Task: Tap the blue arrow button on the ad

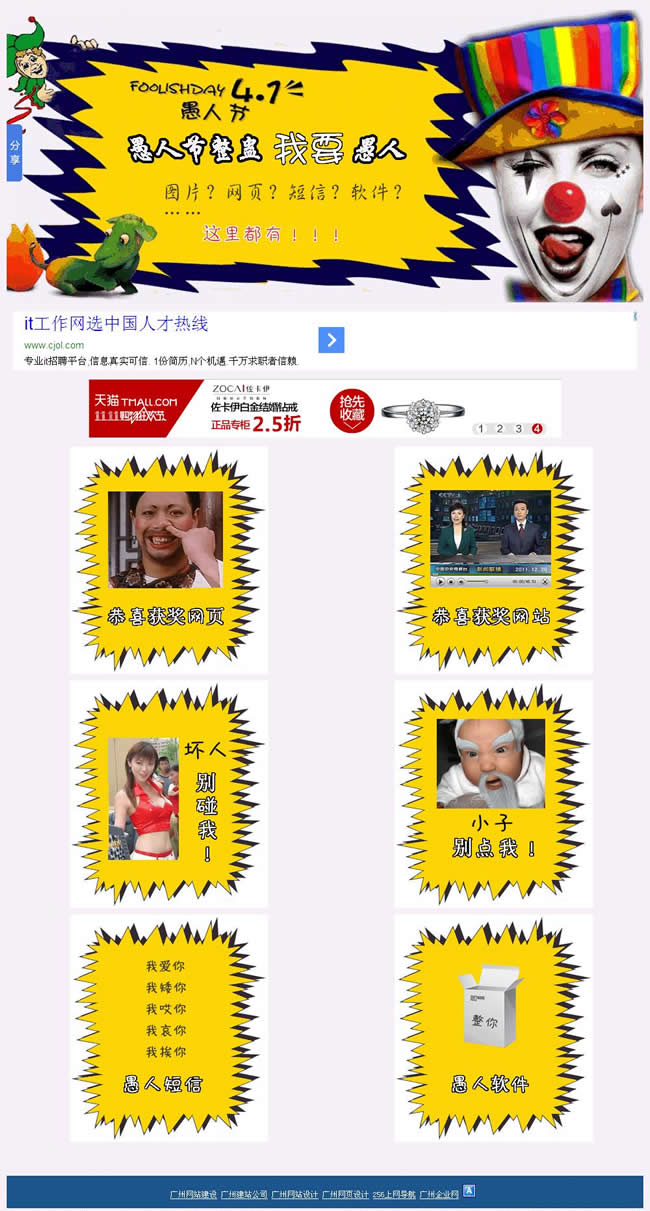Action: point(331,340)
